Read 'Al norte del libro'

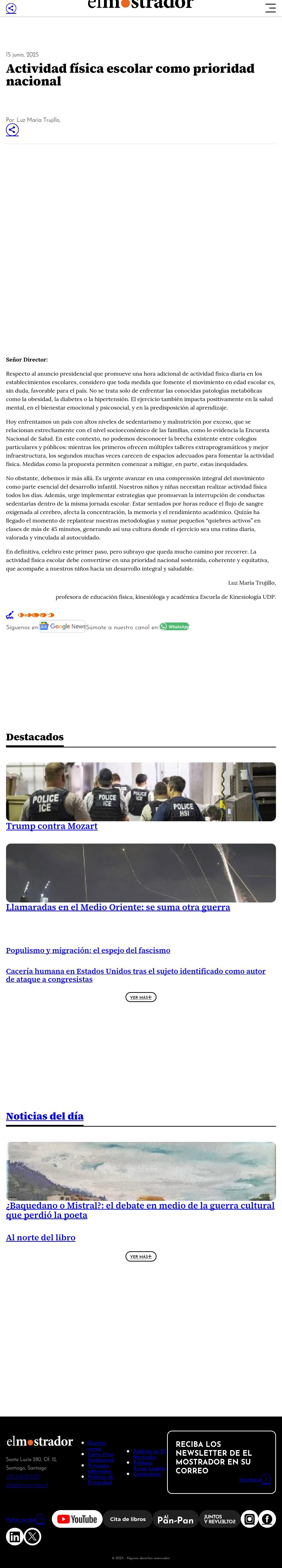coord(41,1238)
